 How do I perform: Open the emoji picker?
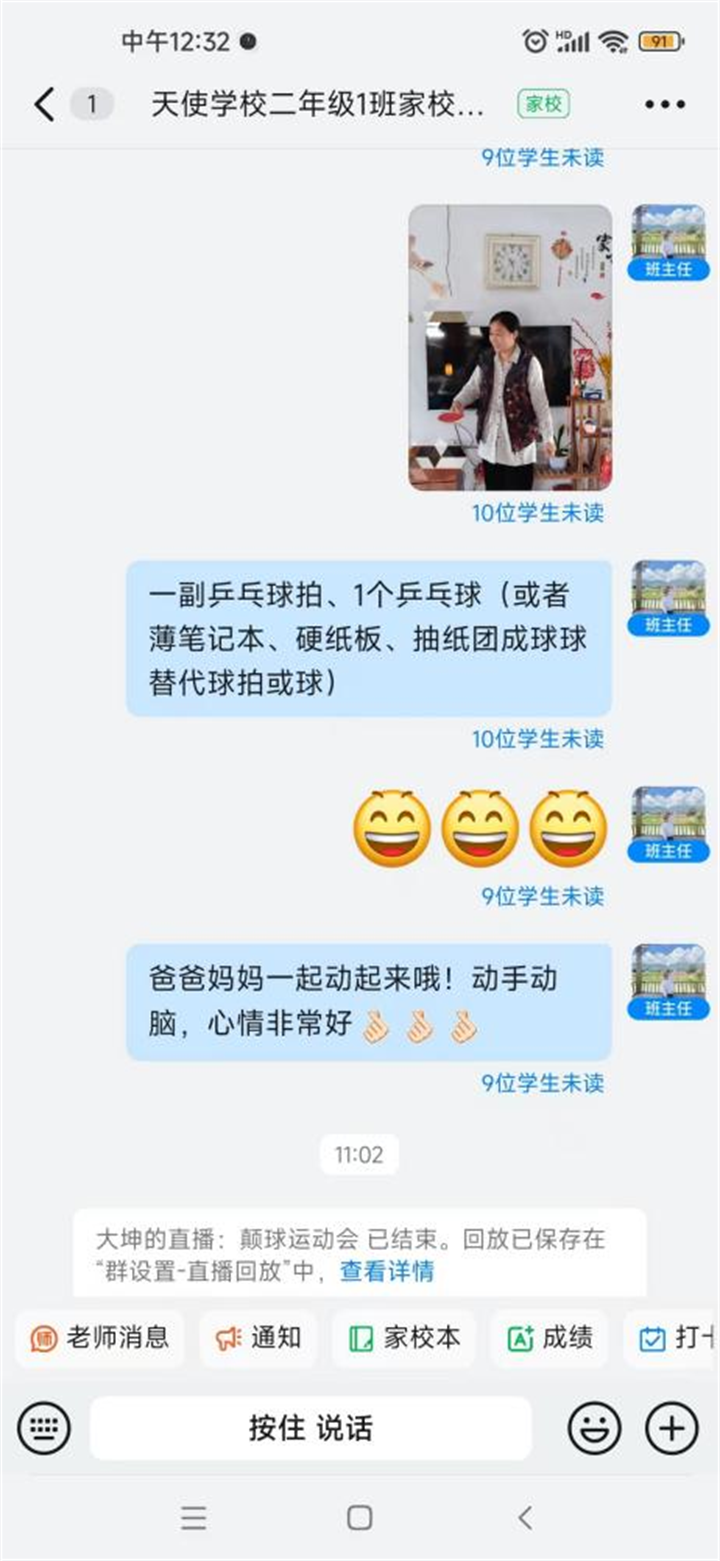tap(594, 1427)
